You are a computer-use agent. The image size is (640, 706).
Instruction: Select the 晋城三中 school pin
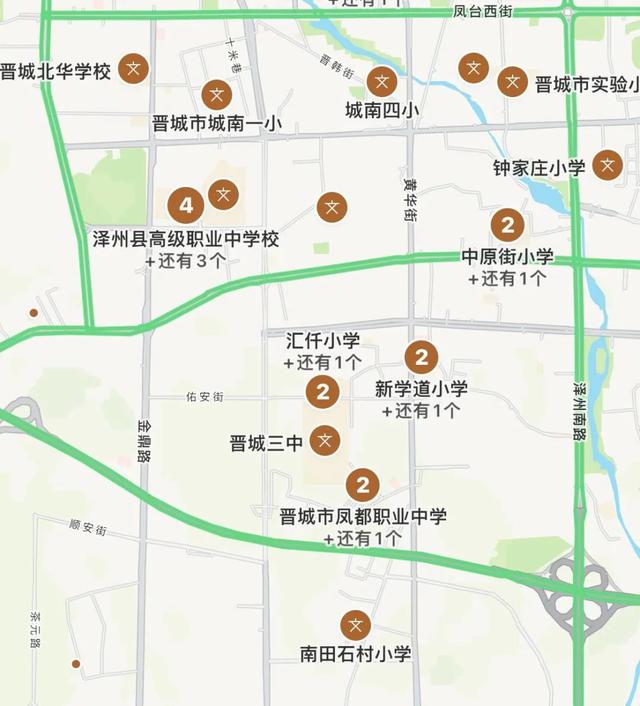324,441
